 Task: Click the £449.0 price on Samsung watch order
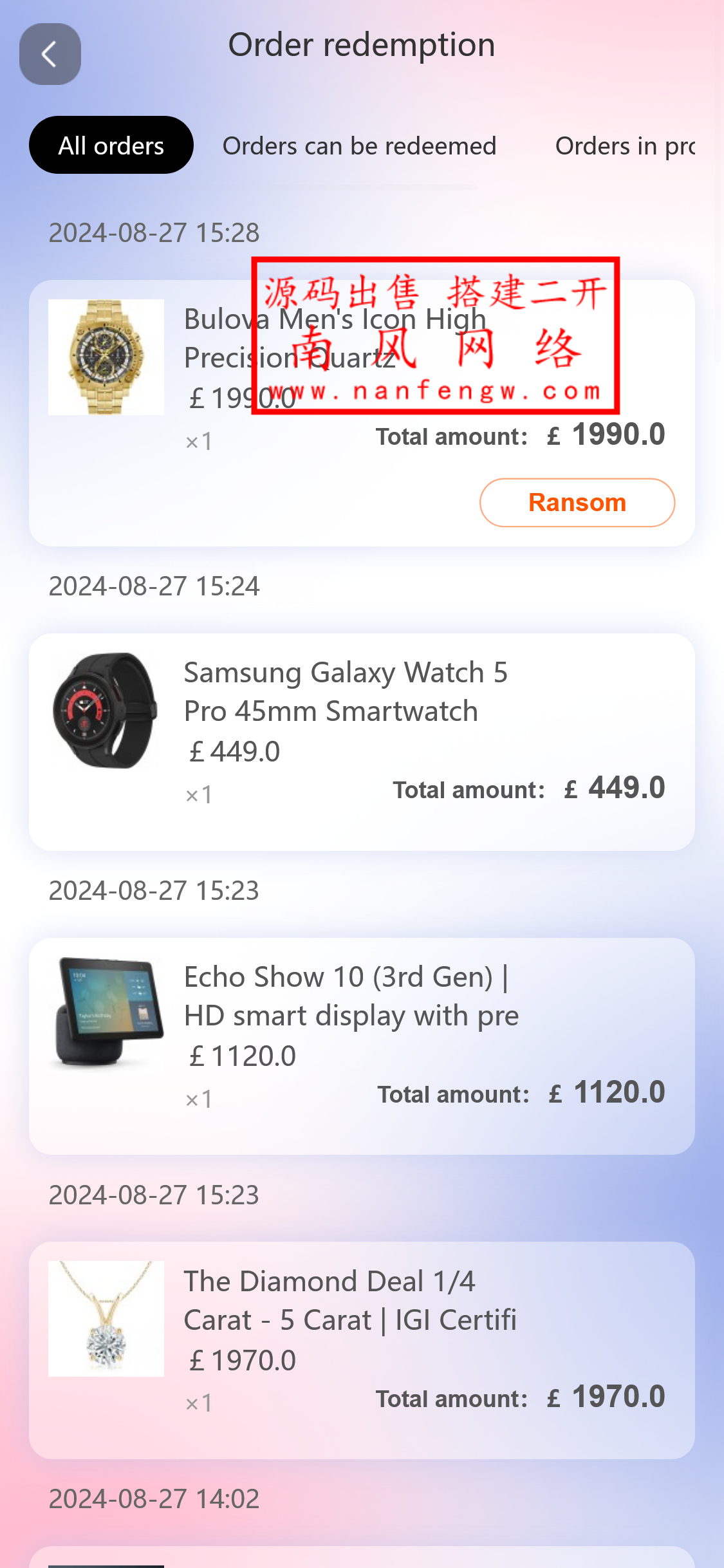[235, 751]
